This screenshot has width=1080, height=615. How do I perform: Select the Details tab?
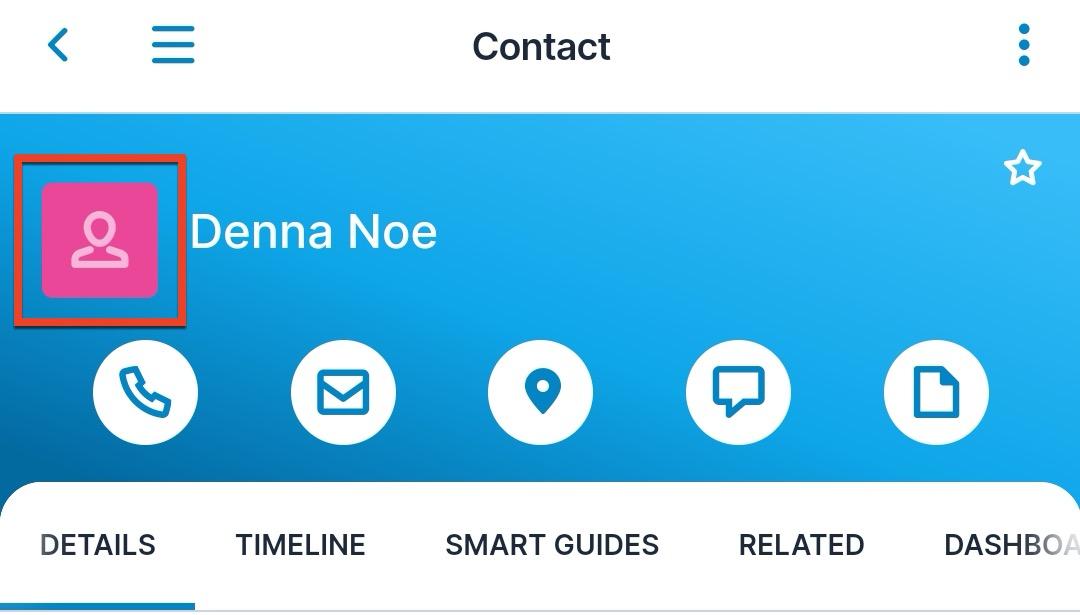[x=98, y=545]
